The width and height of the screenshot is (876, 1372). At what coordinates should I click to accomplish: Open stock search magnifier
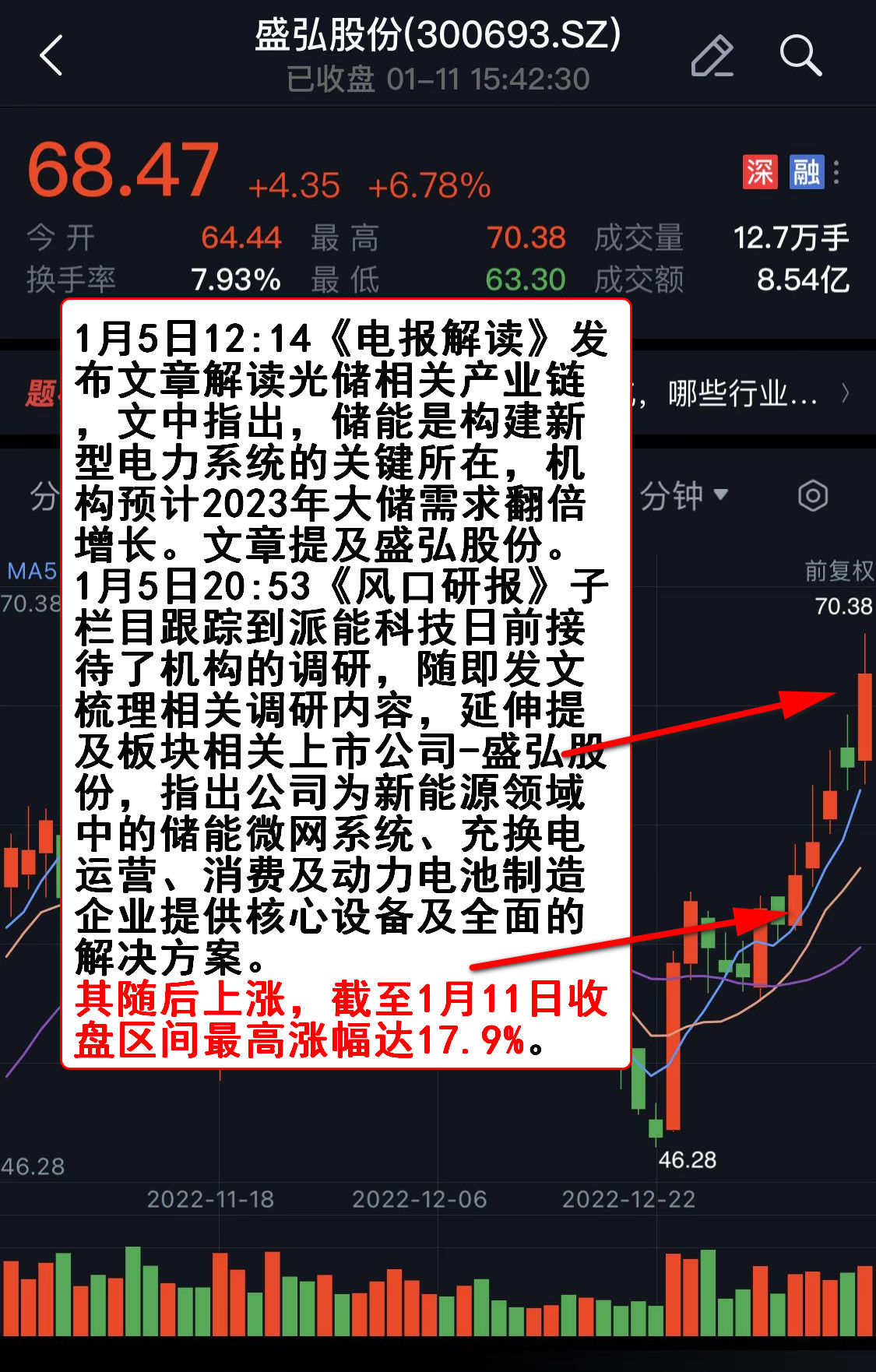800,56
